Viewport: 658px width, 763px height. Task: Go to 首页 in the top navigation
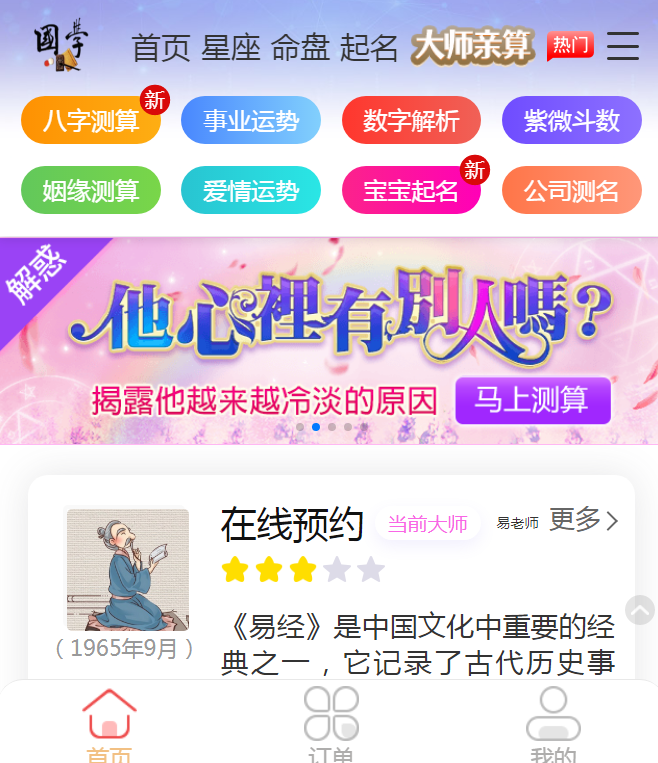[161, 47]
